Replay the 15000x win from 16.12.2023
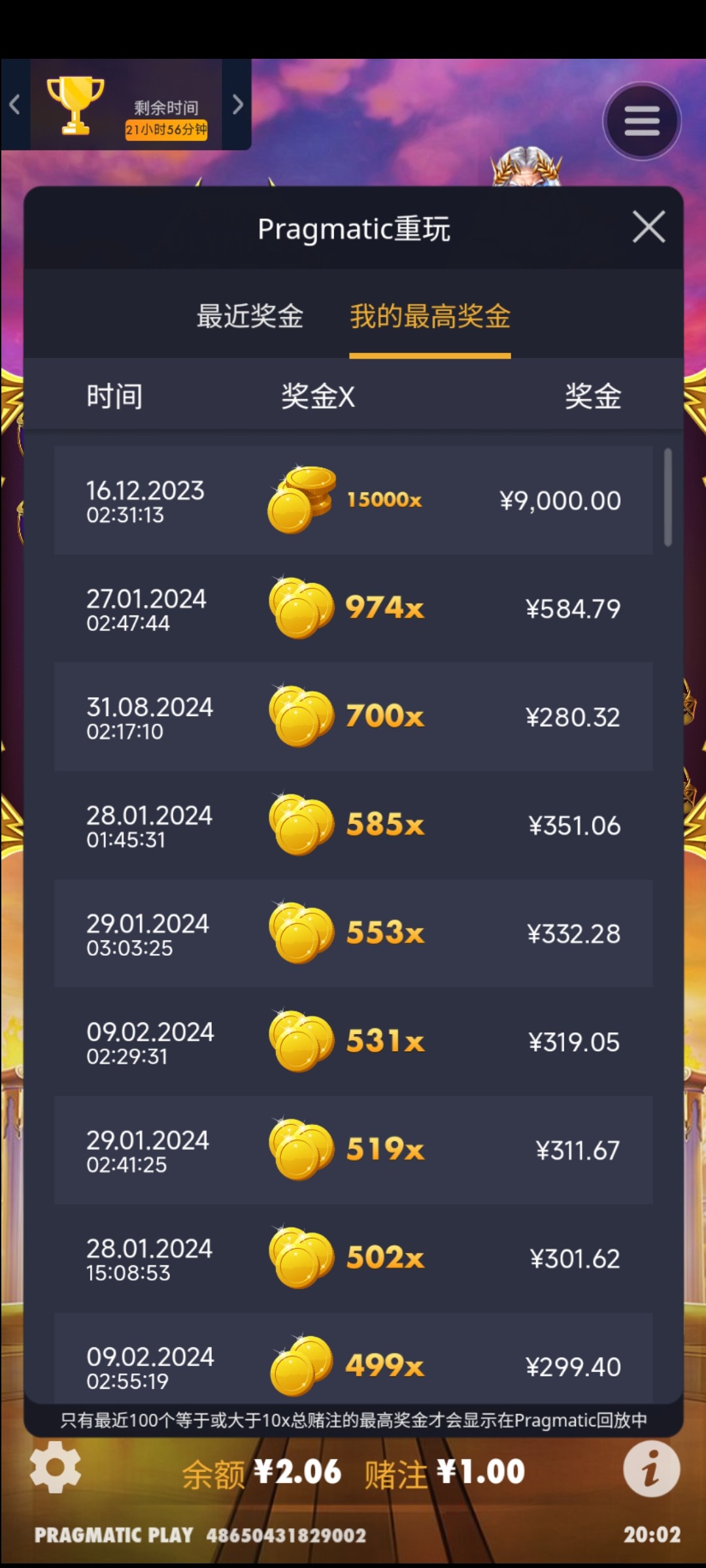Viewport: 706px width, 1568px height. click(353, 500)
